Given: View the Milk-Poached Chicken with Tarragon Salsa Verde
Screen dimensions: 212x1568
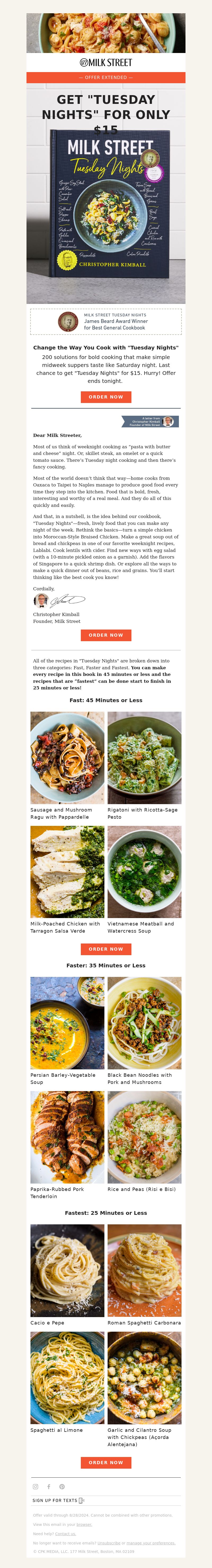Looking at the screenshot, I should coord(67,872).
